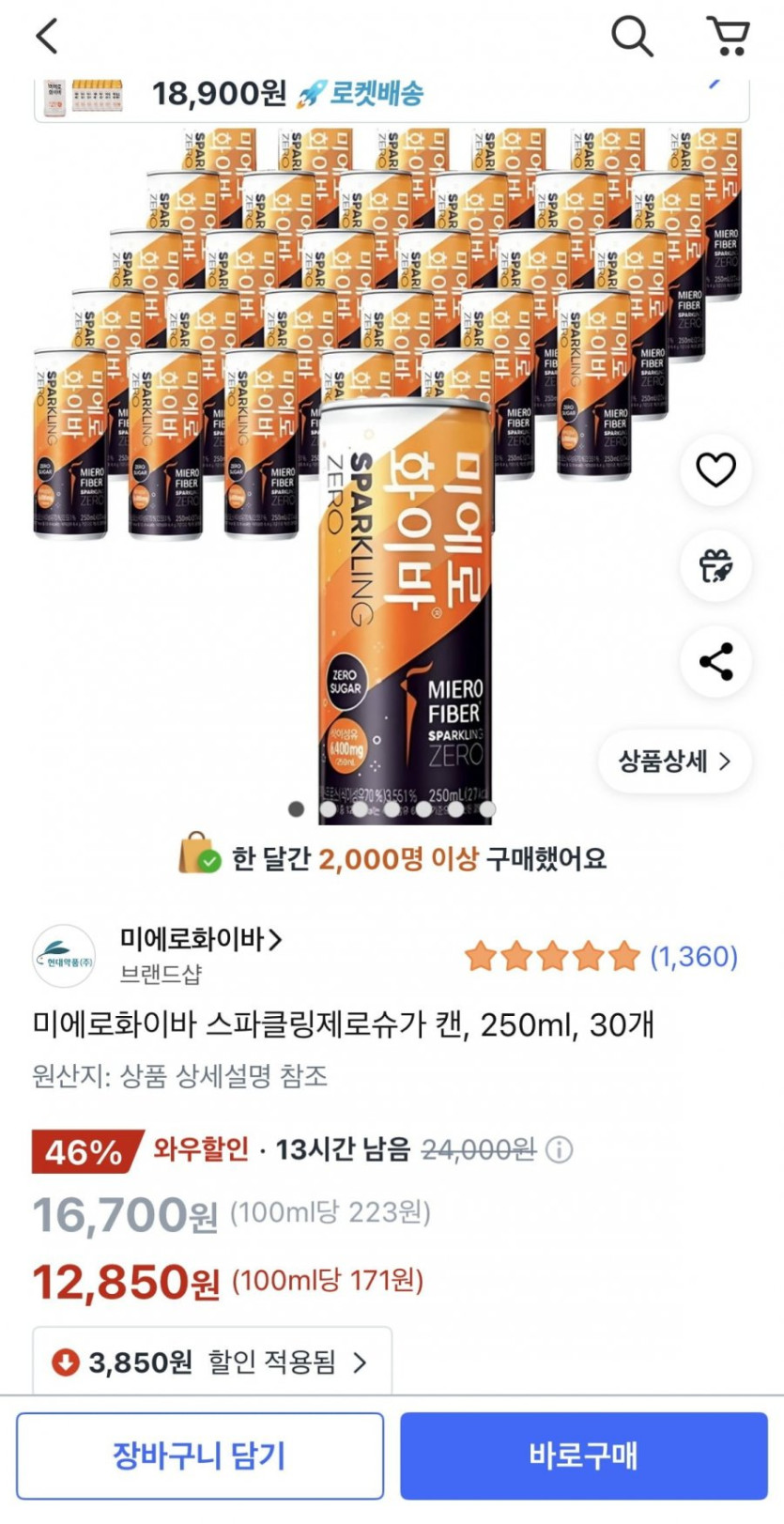Add item to cart with 장바구니 담기
The width and height of the screenshot is (784, 1524).
(199, 1455)
